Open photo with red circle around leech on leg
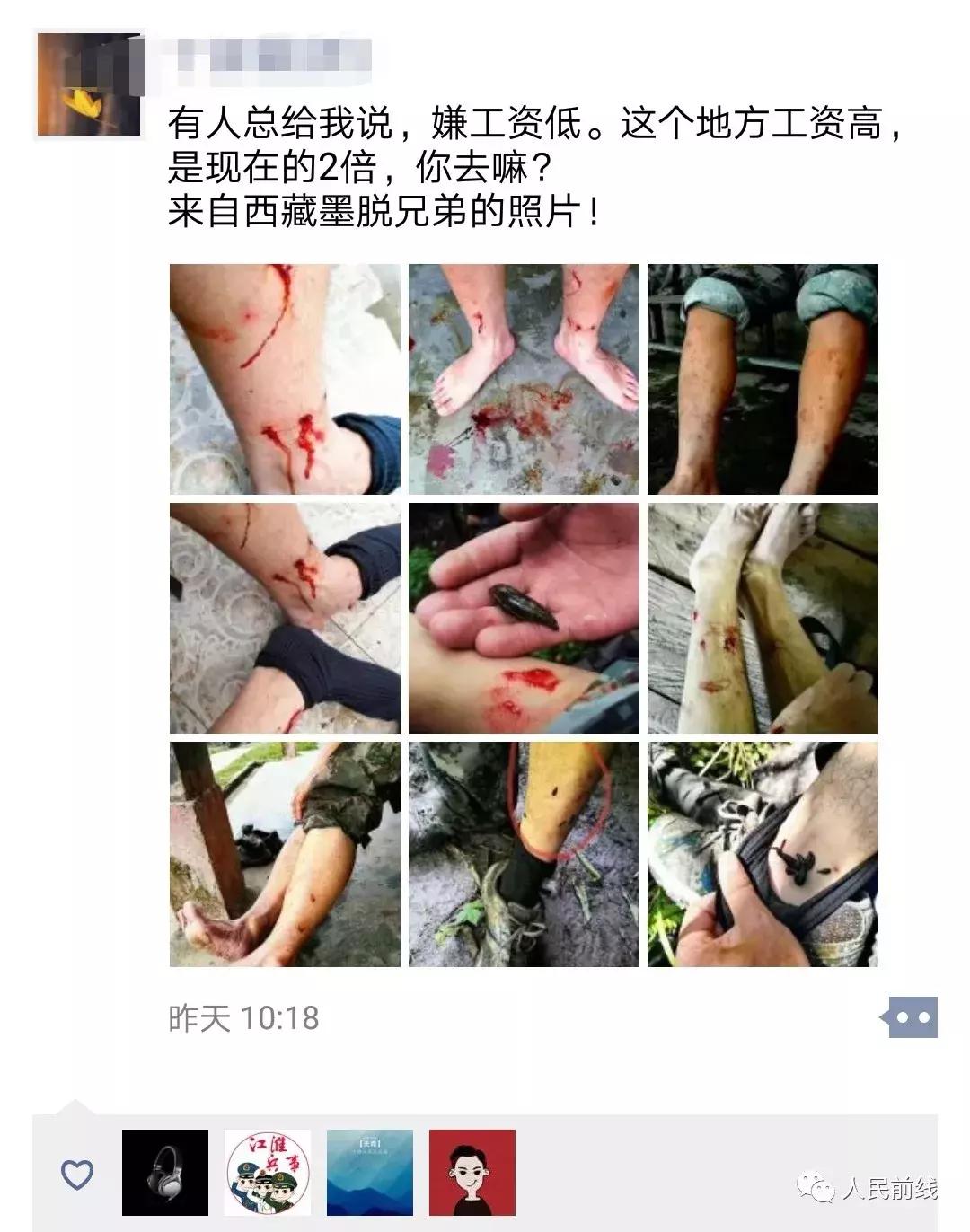 (524, 854)
